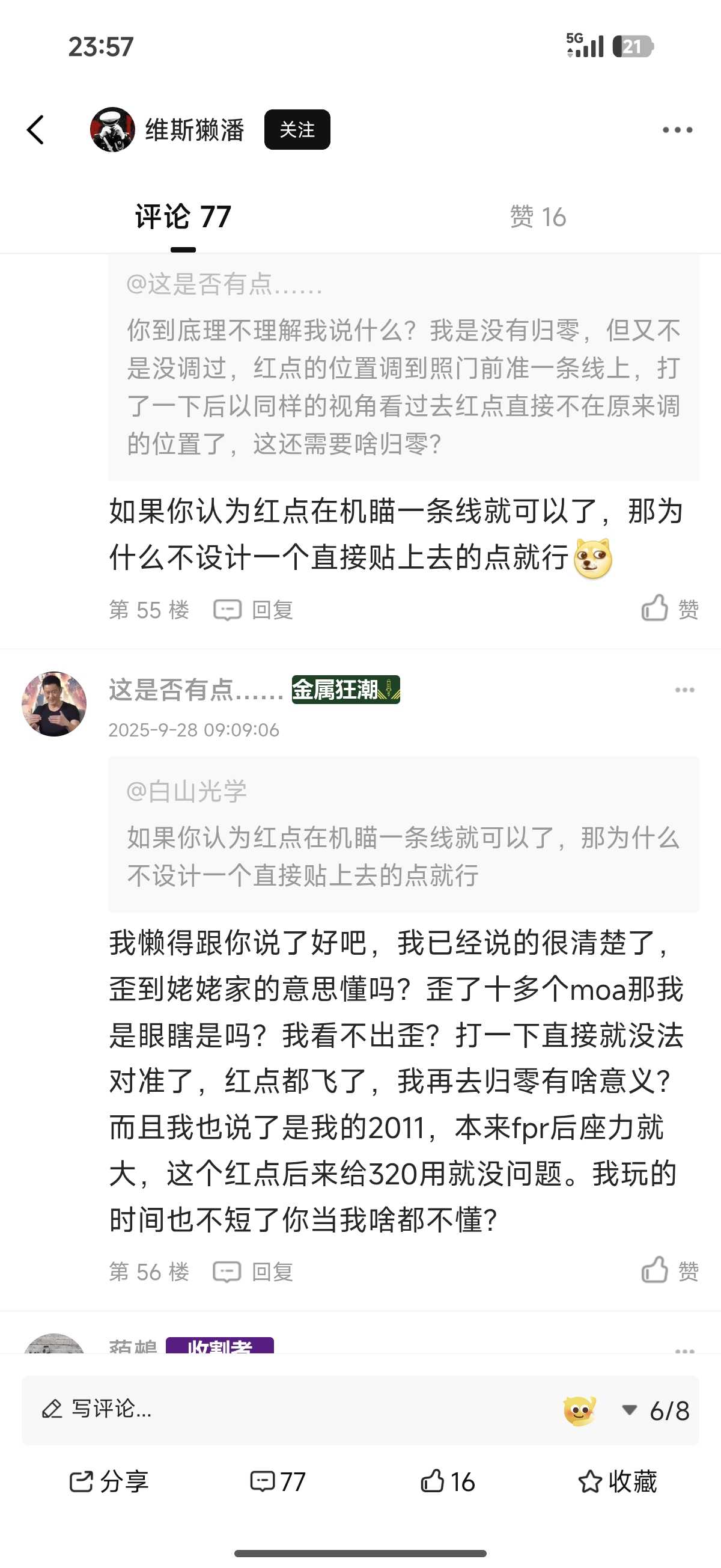Open the top-right overflow menu

click(x=677, y=130)
